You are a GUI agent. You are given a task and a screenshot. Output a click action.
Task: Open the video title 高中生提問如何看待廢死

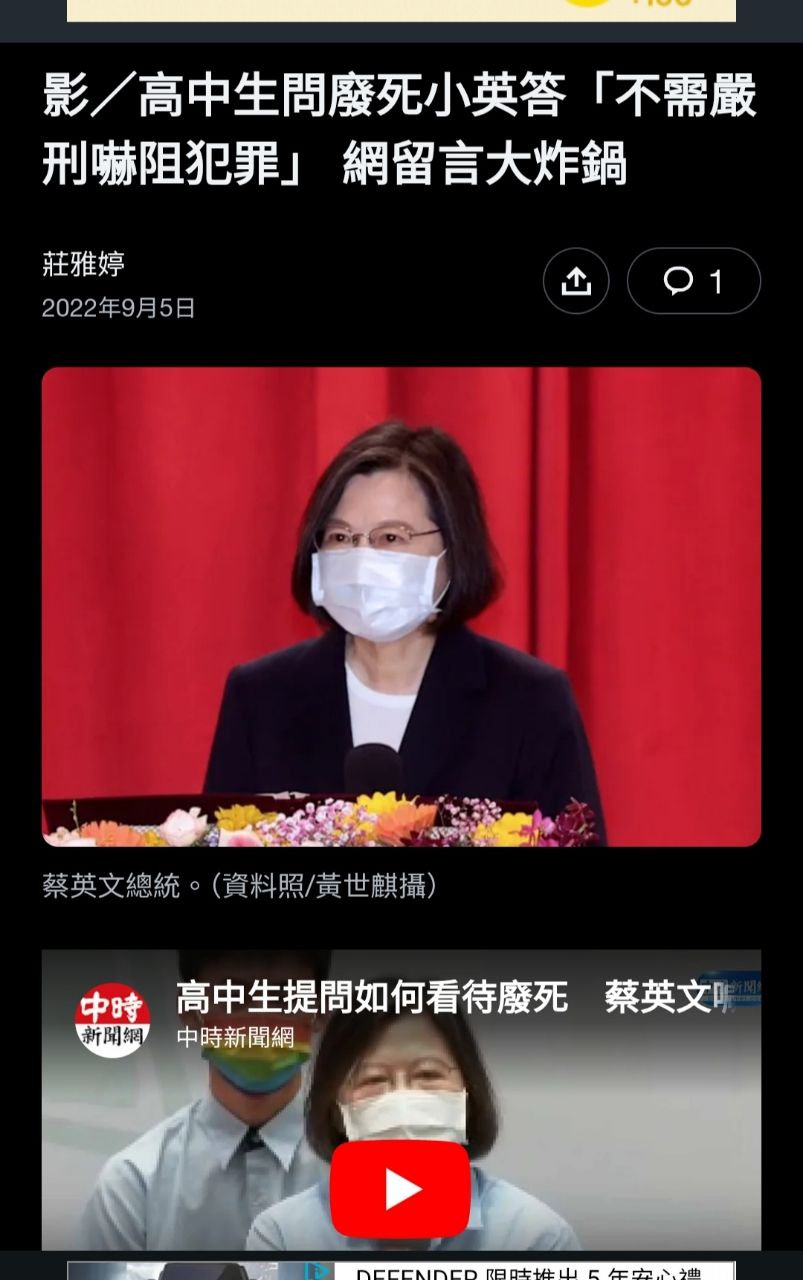click(372, 997)
